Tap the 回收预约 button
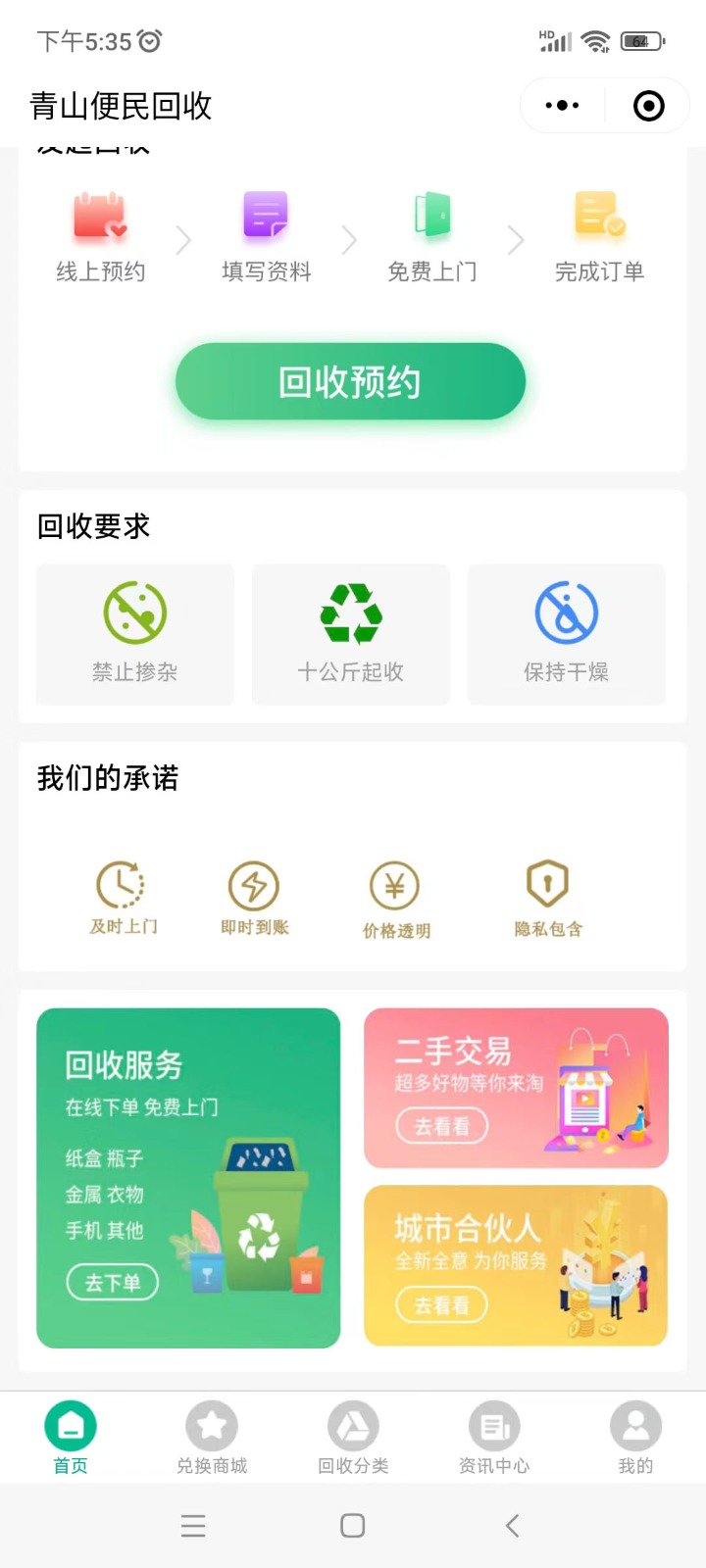The height and width of the screenshot is (1568, 706). [350, 381]
